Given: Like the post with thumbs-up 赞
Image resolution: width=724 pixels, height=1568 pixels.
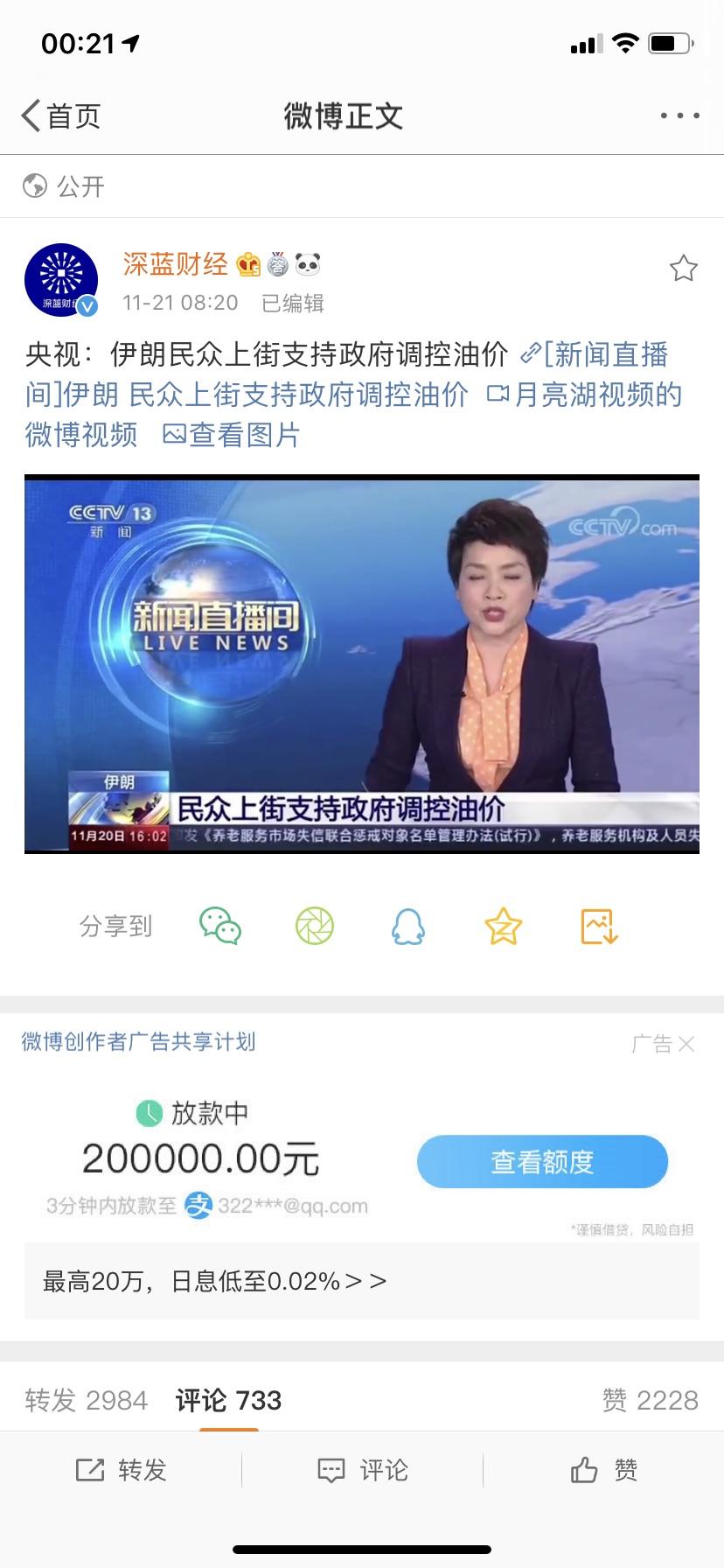Looking at the screenshot, I should pyautogui.click(x=603, y=1471).
